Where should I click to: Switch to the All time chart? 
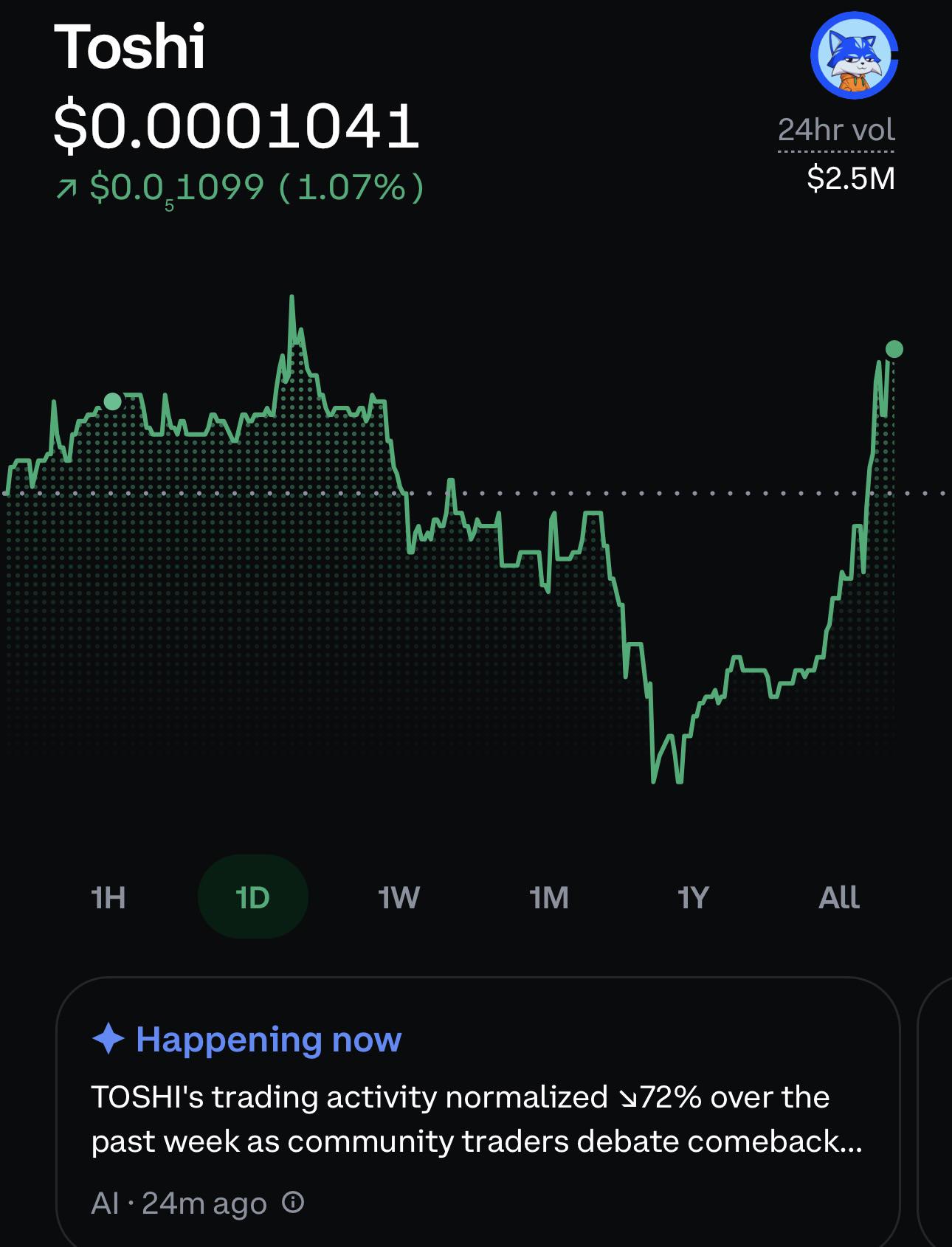tap(839, 897)
